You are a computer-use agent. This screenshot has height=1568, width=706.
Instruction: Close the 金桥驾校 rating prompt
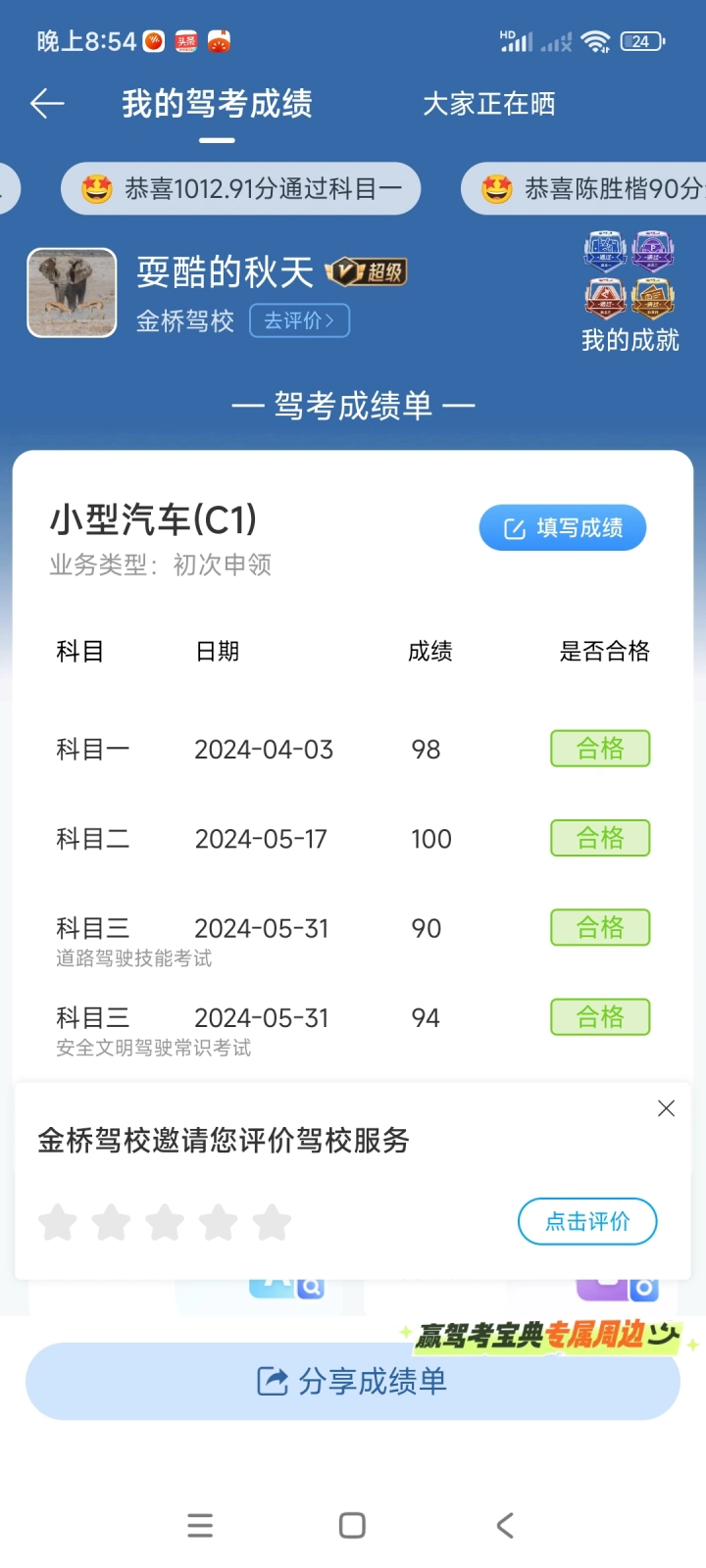666,1108
